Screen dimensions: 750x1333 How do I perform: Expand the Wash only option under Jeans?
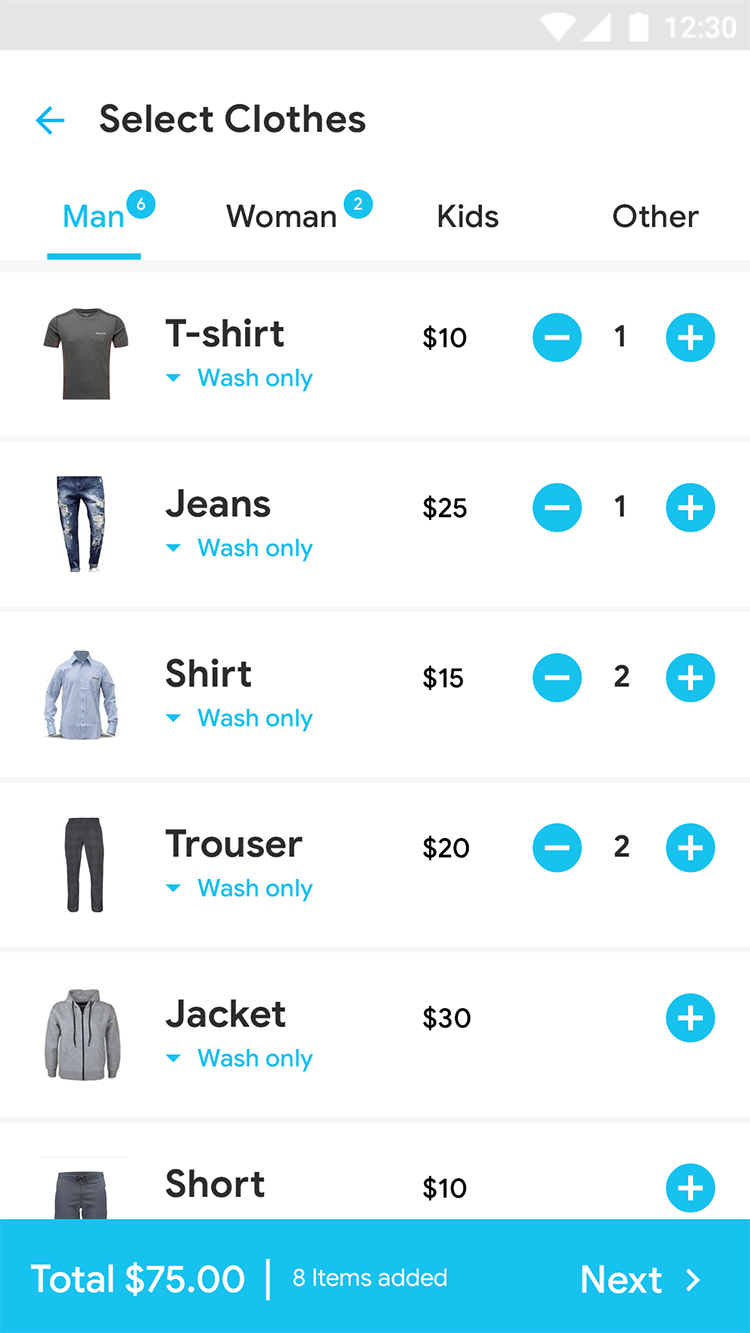(238, 548)
